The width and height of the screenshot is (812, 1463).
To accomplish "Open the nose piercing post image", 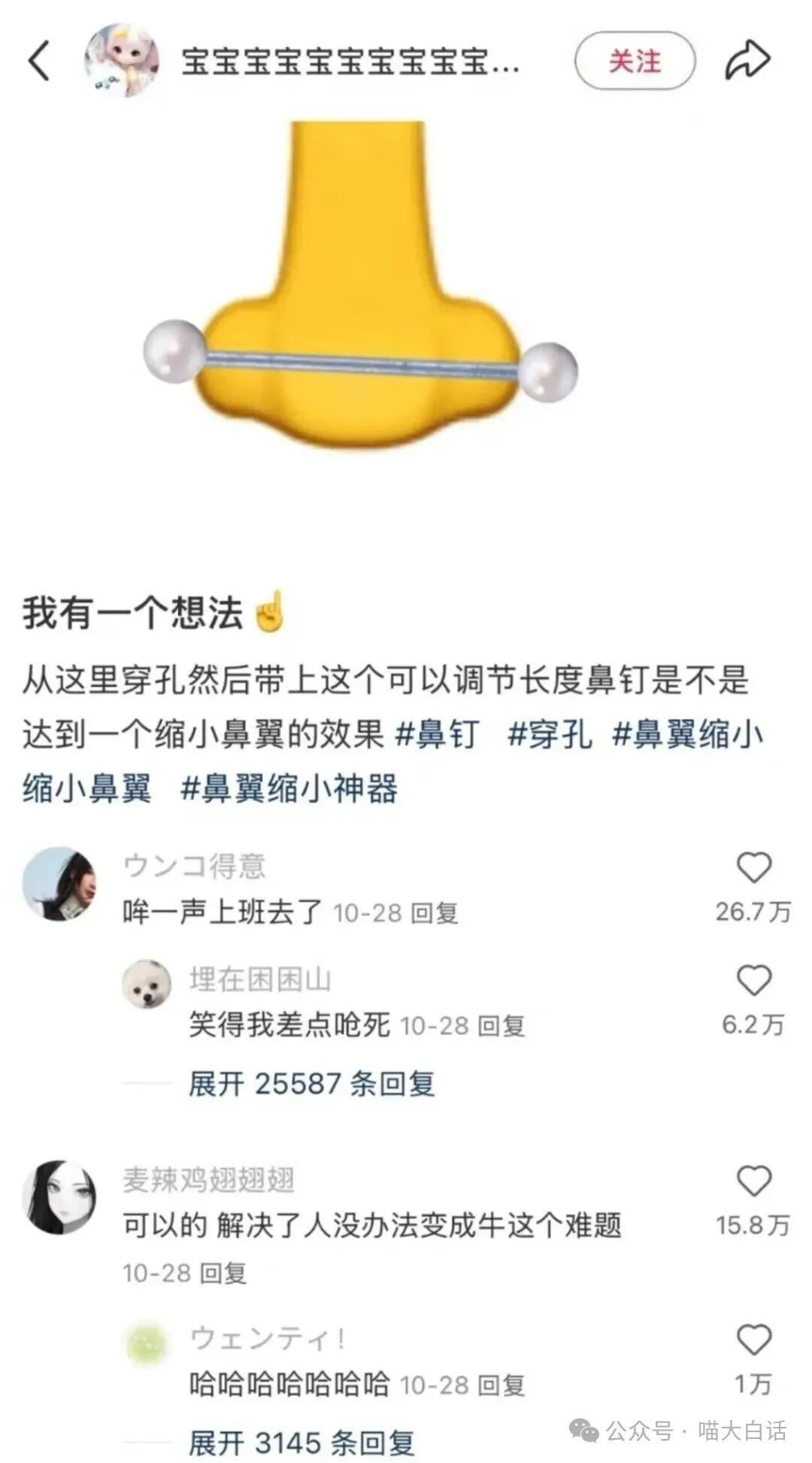I will pos(361,301).
